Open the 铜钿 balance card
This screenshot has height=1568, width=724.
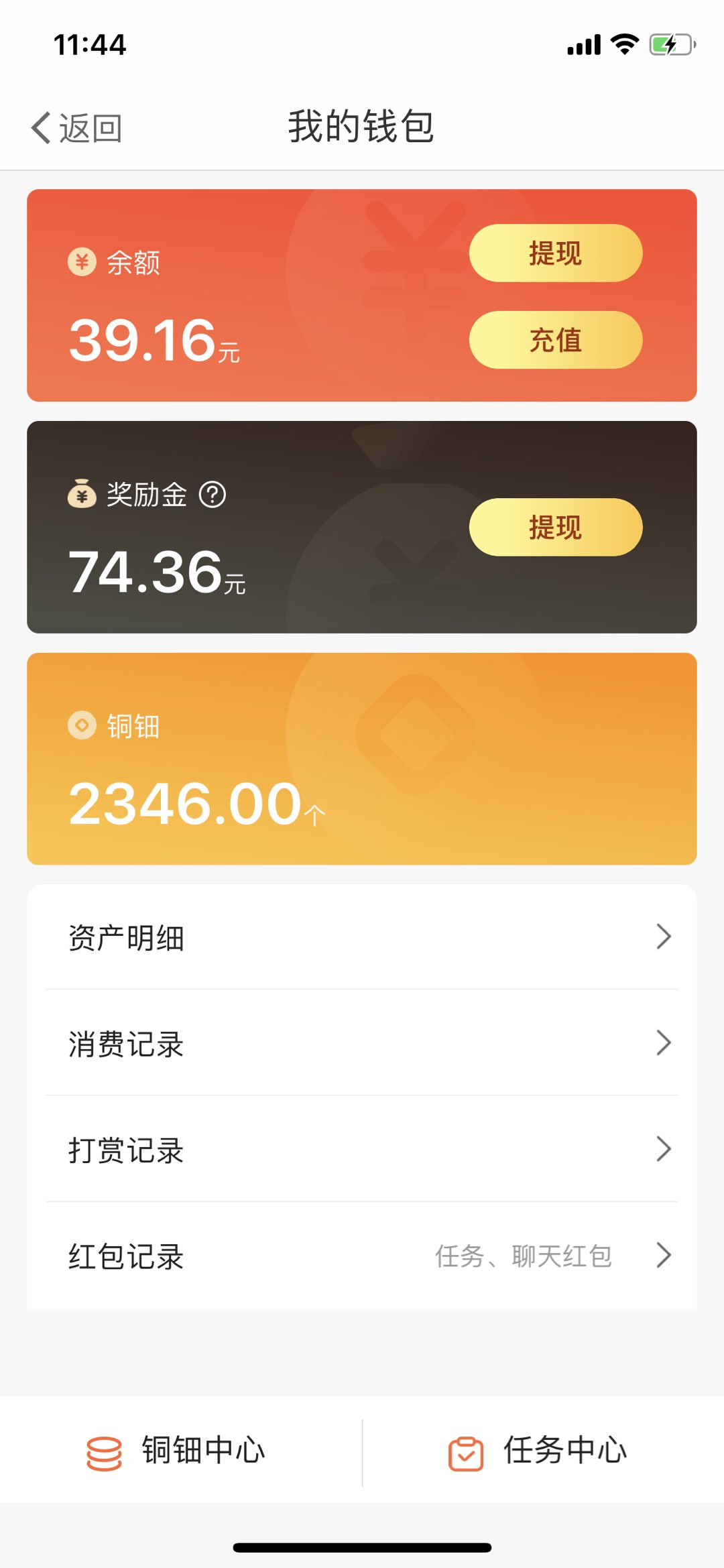pyautogui.click(x=362, y=759)
